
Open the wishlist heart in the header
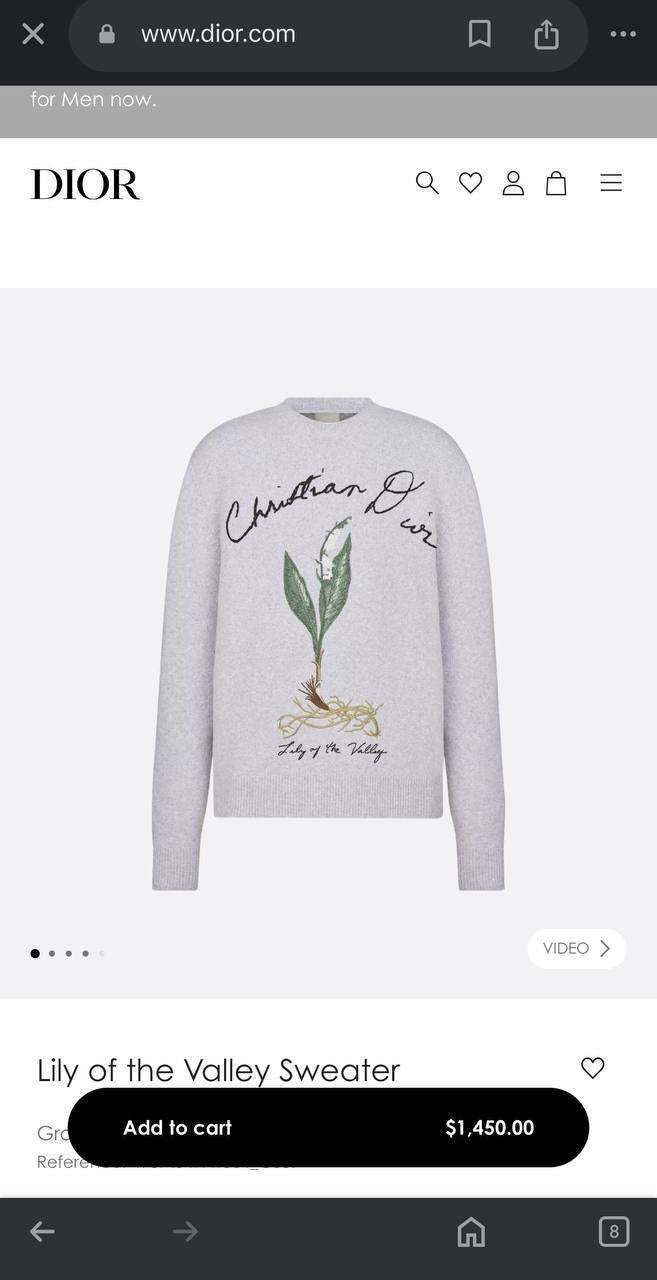(x=470, y=183)
